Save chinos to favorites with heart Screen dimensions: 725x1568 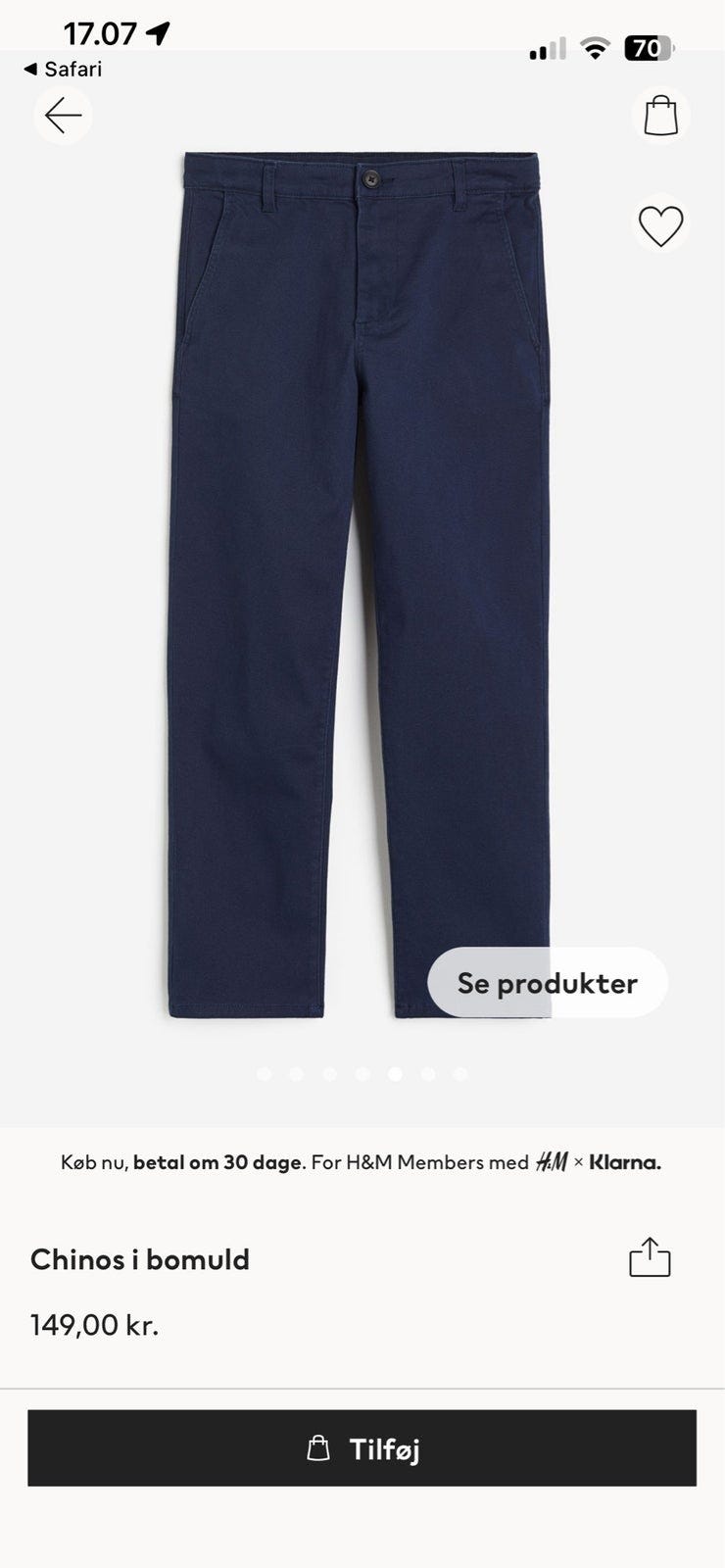coord(660,226)
